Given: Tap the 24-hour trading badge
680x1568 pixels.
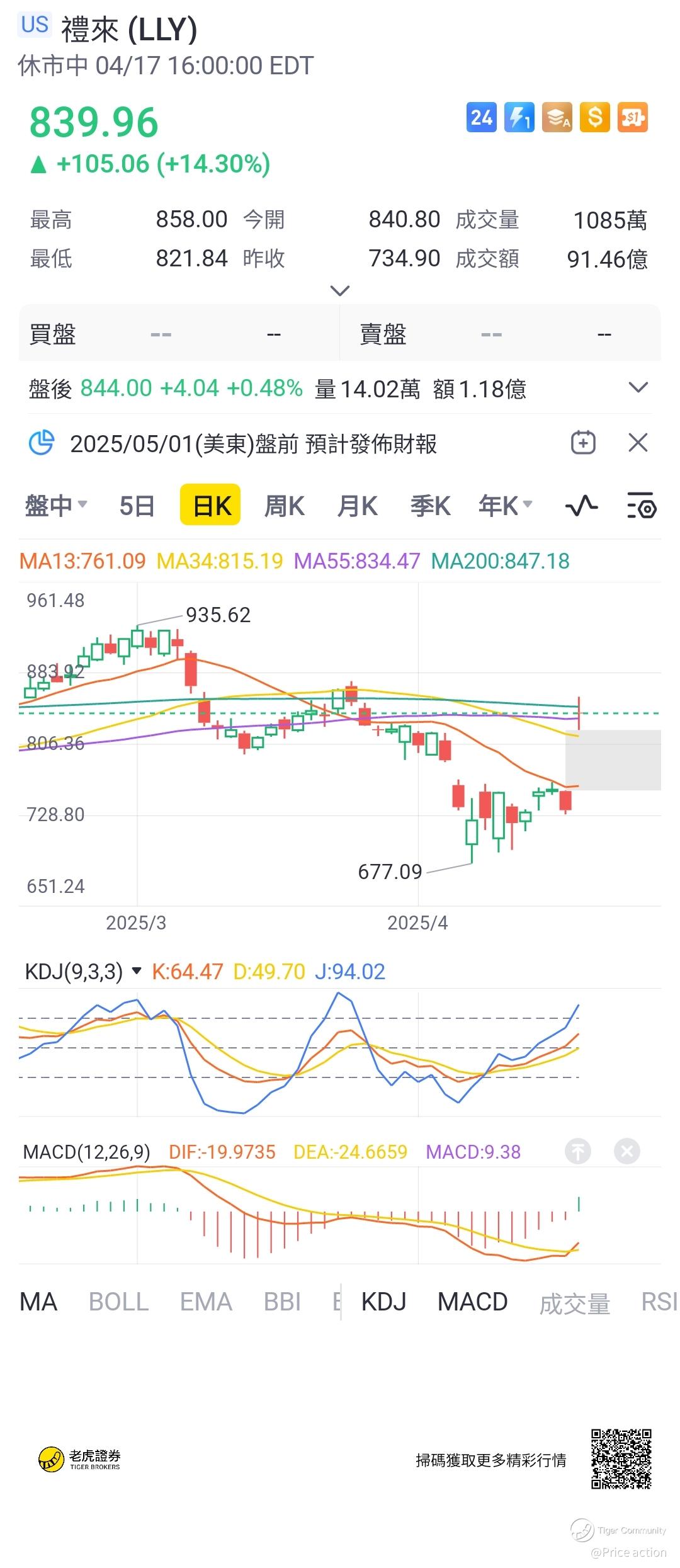Looking at the screenshot, I should 482,118.
